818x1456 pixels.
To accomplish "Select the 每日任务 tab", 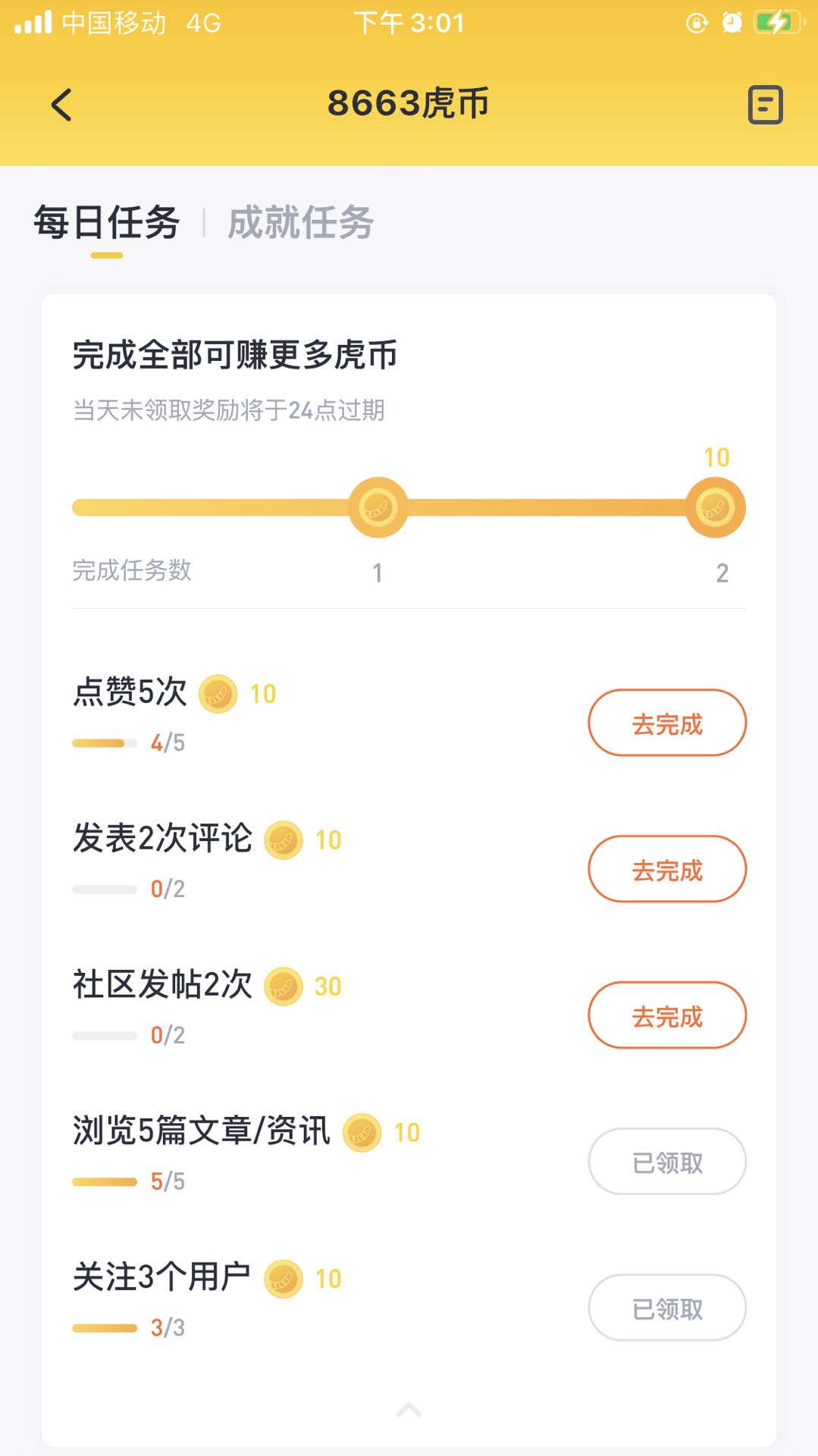I will pyautogui.click(x=107, y=222).
